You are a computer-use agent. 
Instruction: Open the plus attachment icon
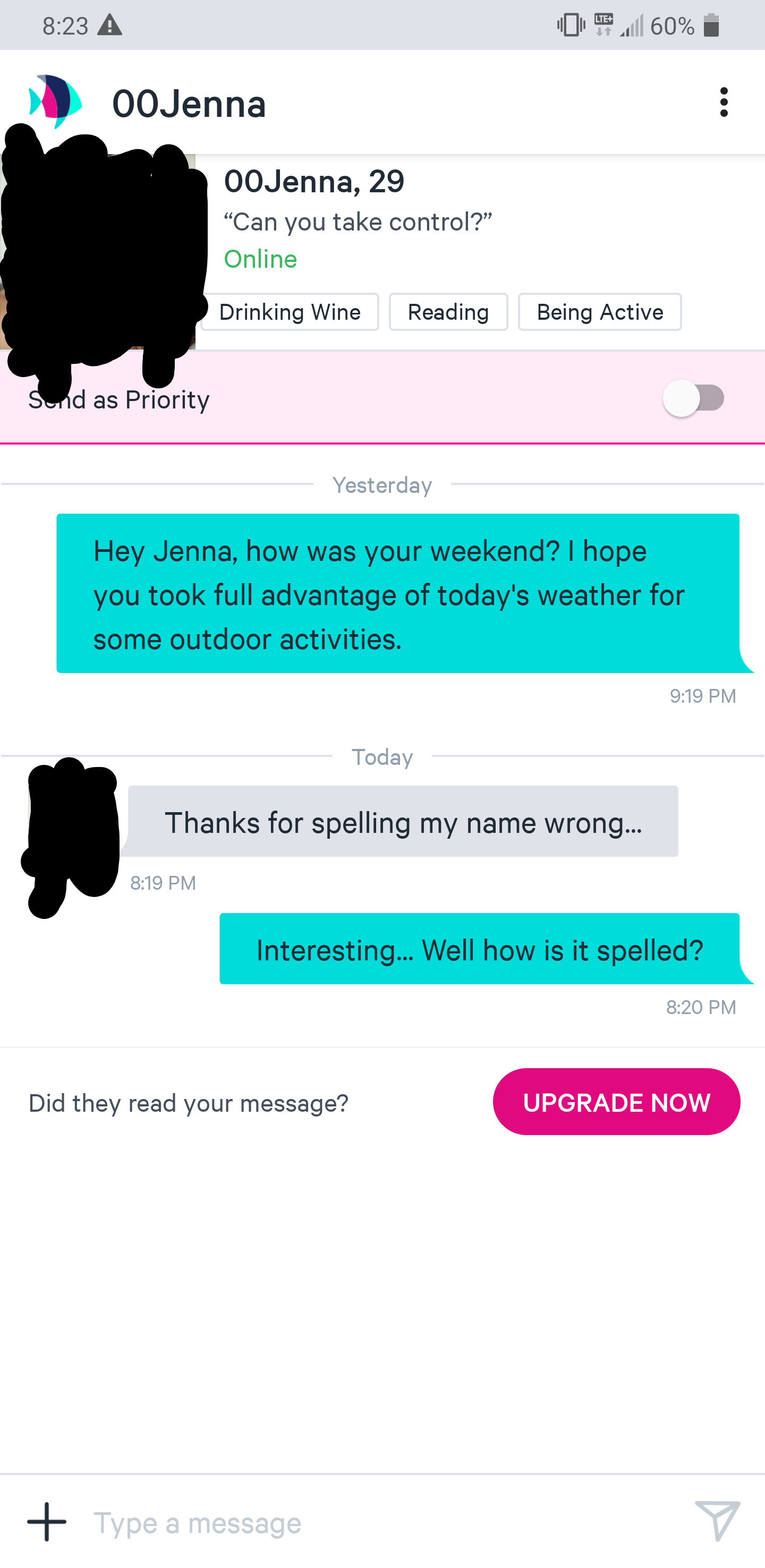47,1522
